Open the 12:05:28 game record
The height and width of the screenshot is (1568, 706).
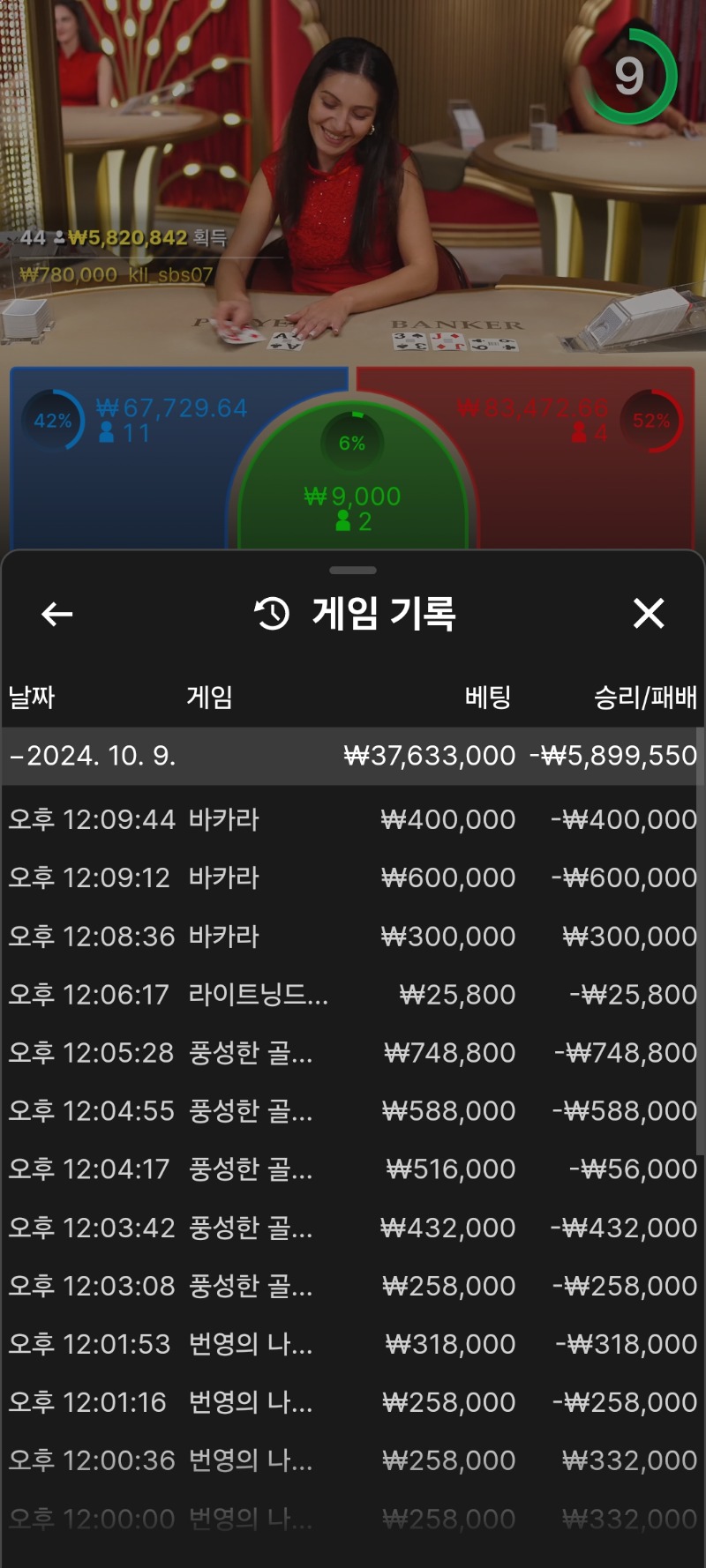tap(353, 1052)
